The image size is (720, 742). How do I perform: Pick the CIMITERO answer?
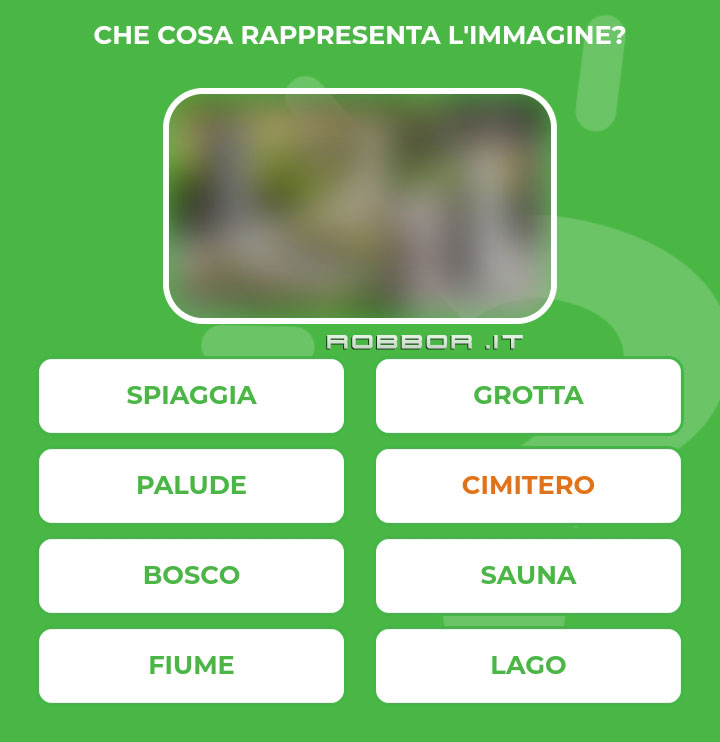click(x=528, y=486)
